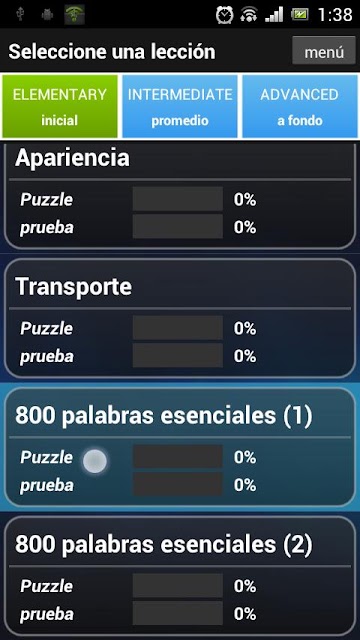Choose 800 palabras esenciales (2) lesson
The height and width of the screenshot is (640, 360).
coord(180,576)
